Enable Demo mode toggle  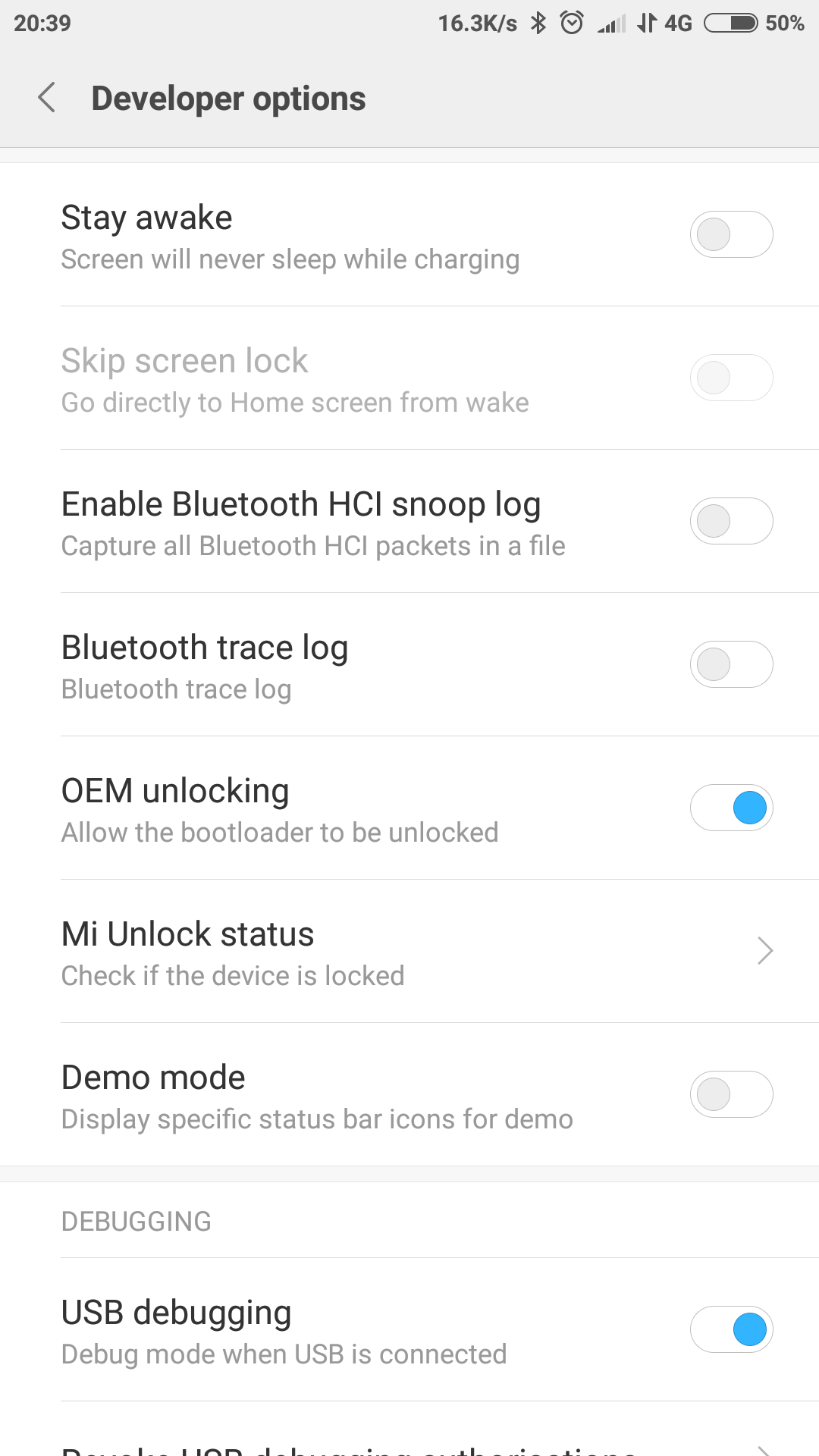pyautogui.click(x=731, y=1094)
